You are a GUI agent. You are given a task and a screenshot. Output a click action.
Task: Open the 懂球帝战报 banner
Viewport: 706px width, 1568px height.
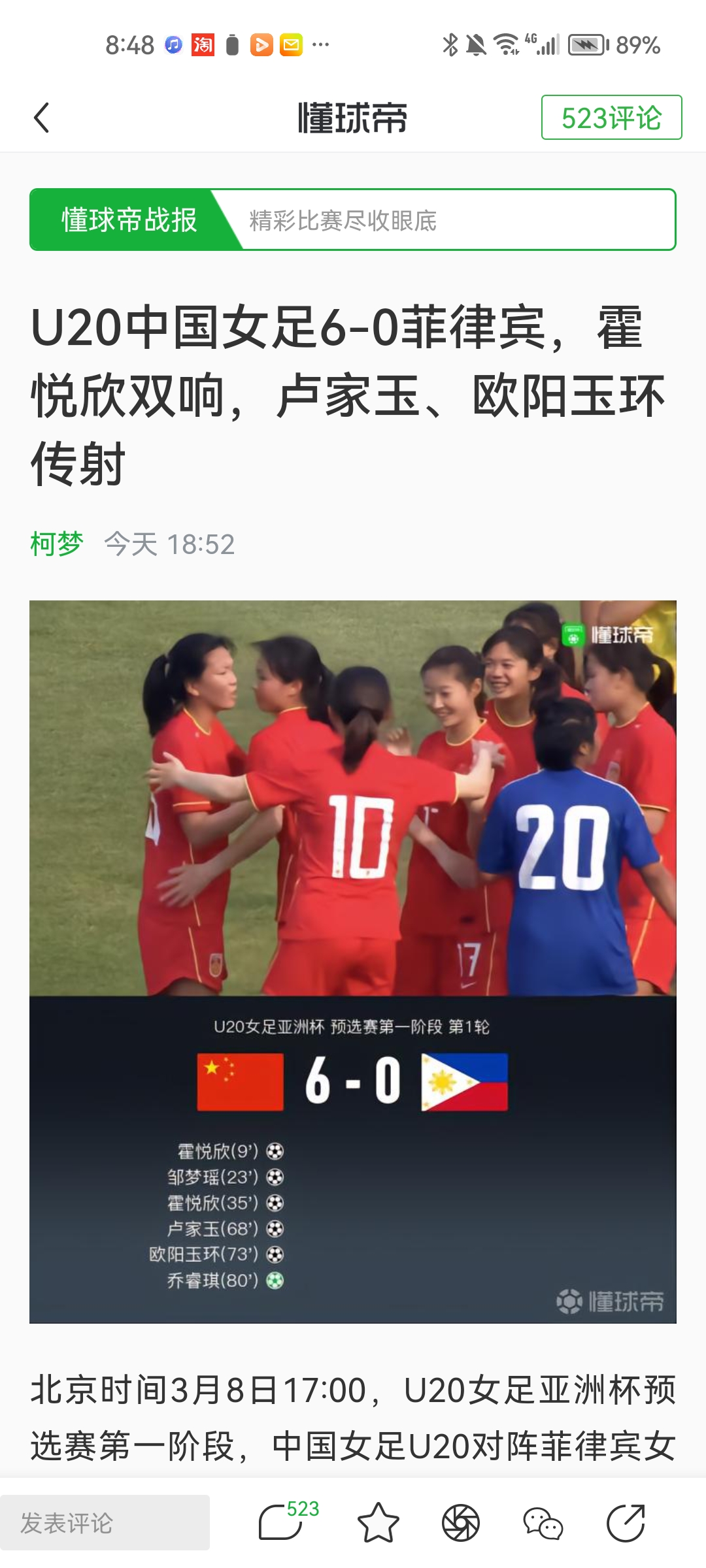coord(352,220)
